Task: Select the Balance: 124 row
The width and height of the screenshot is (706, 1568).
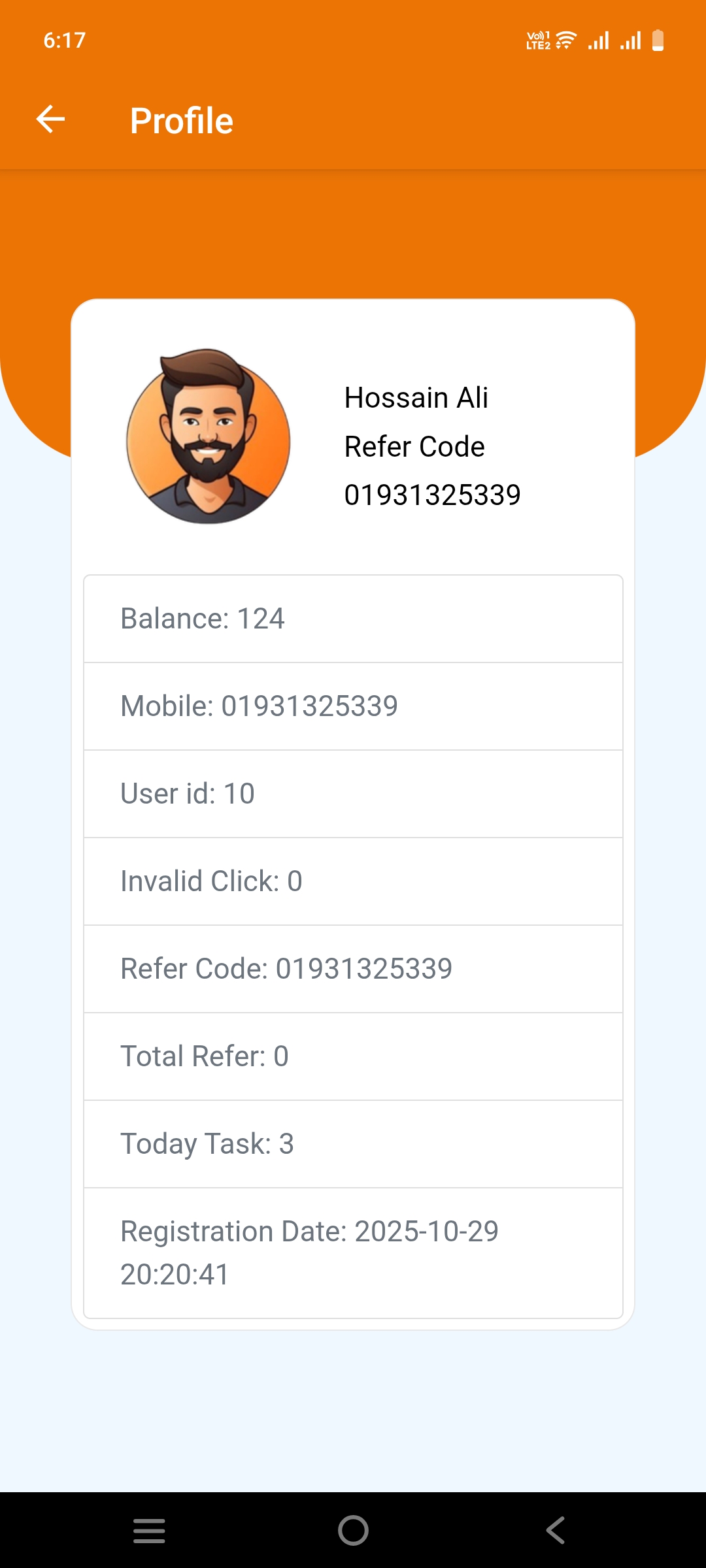Action: click(x=353, y=619)
